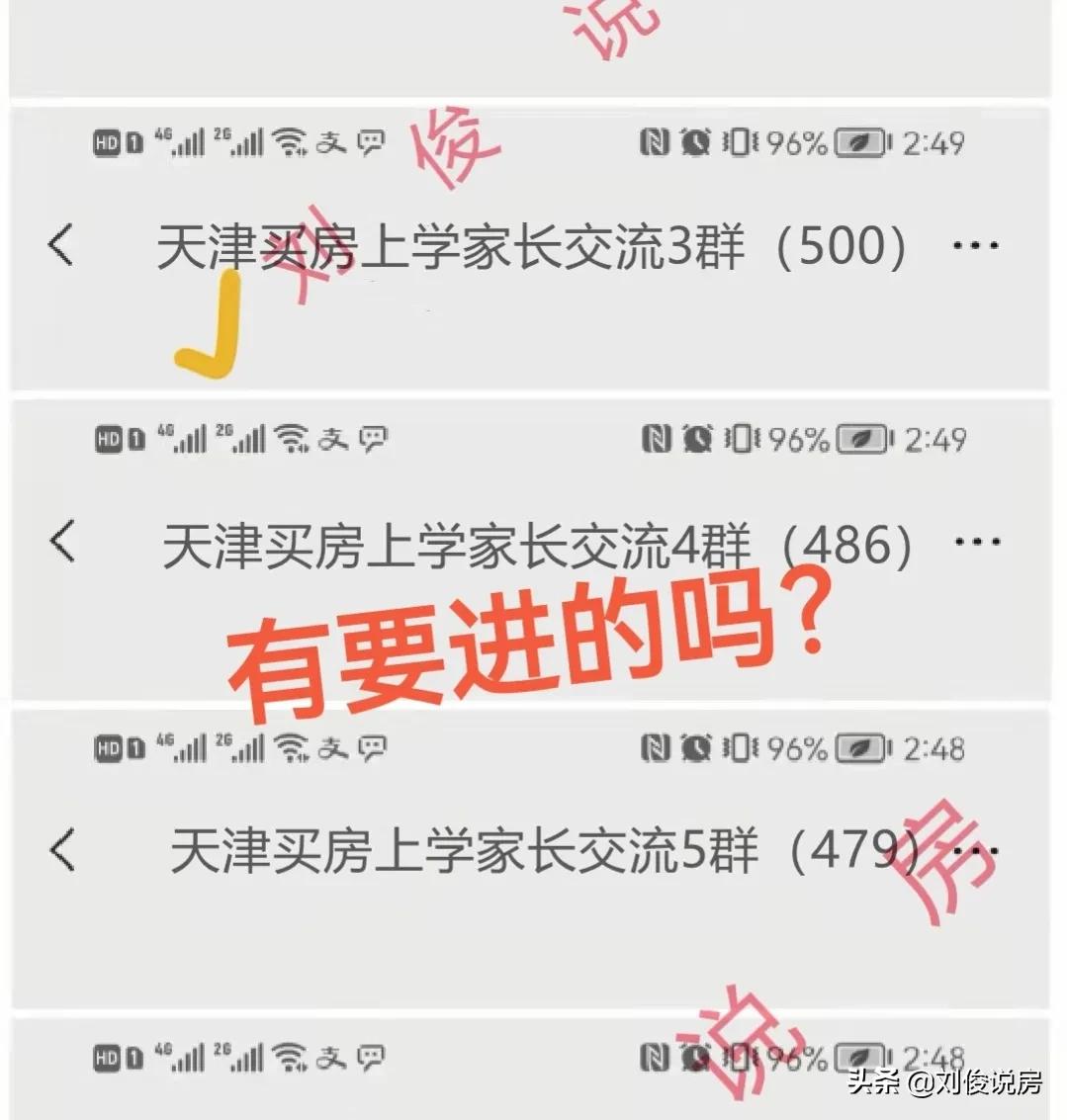The height and width of the screenshot is (1120, 1067).
Task: Tap the back chevron beside group 4 title
Action: pyautogui.click(x=60, y=541)
